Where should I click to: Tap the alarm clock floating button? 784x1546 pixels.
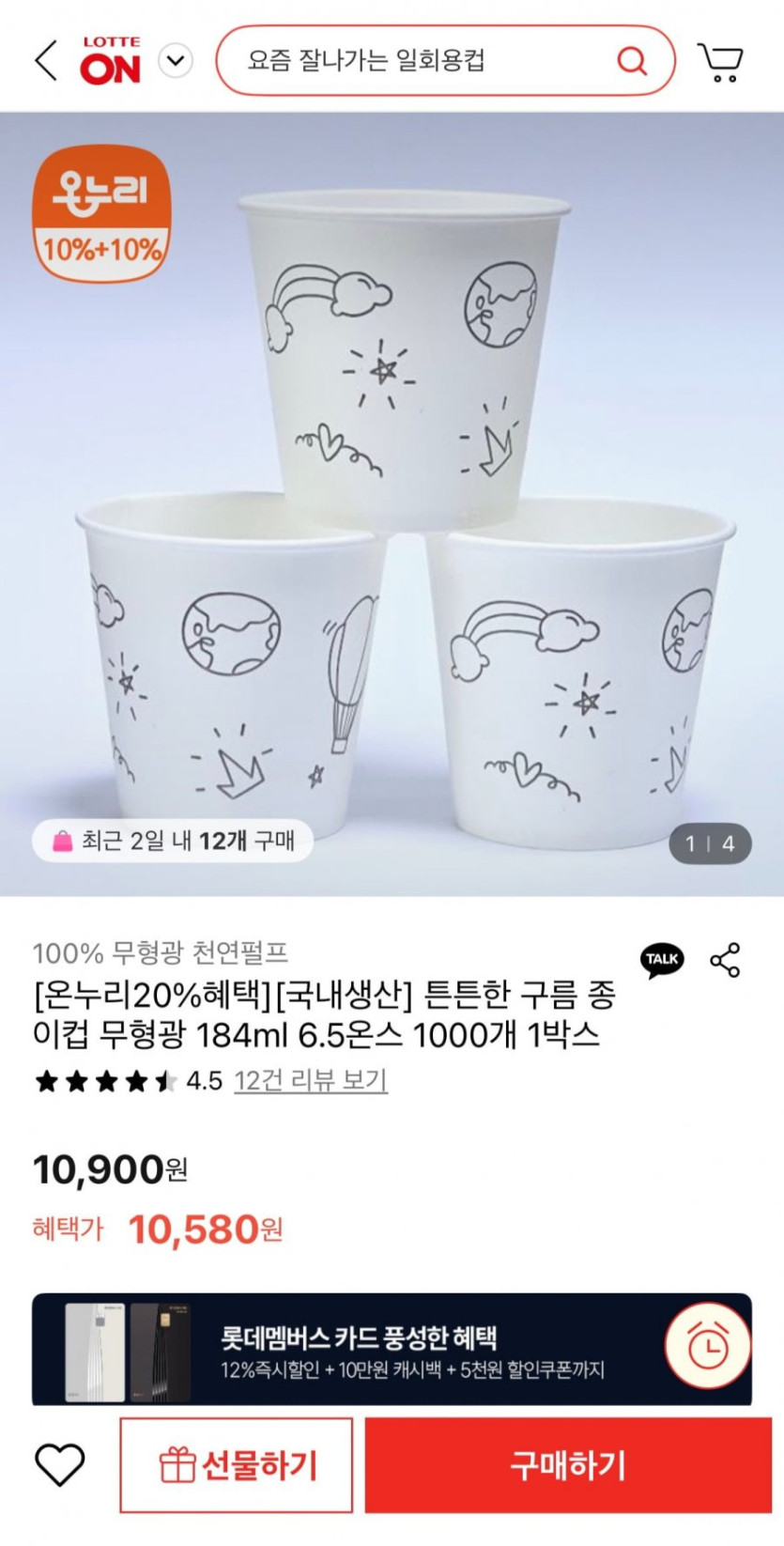pyautogui.click(x=707, y=1347)
